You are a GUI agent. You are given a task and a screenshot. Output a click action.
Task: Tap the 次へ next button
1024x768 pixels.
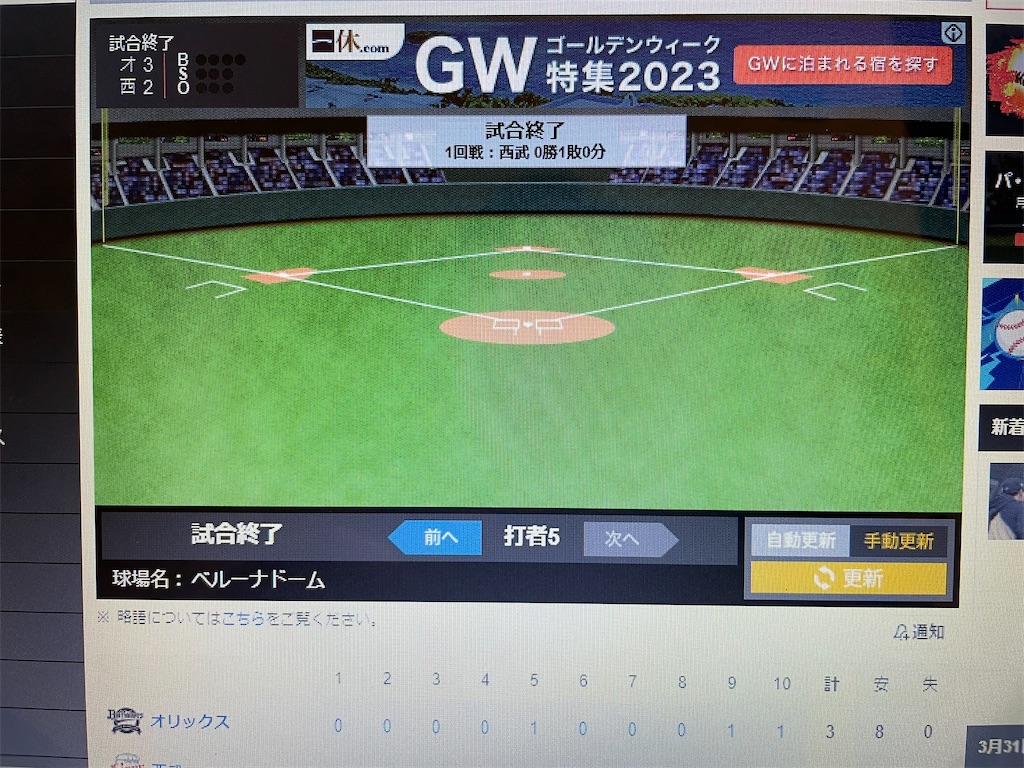pyautogui.click(x=631, y=539)
